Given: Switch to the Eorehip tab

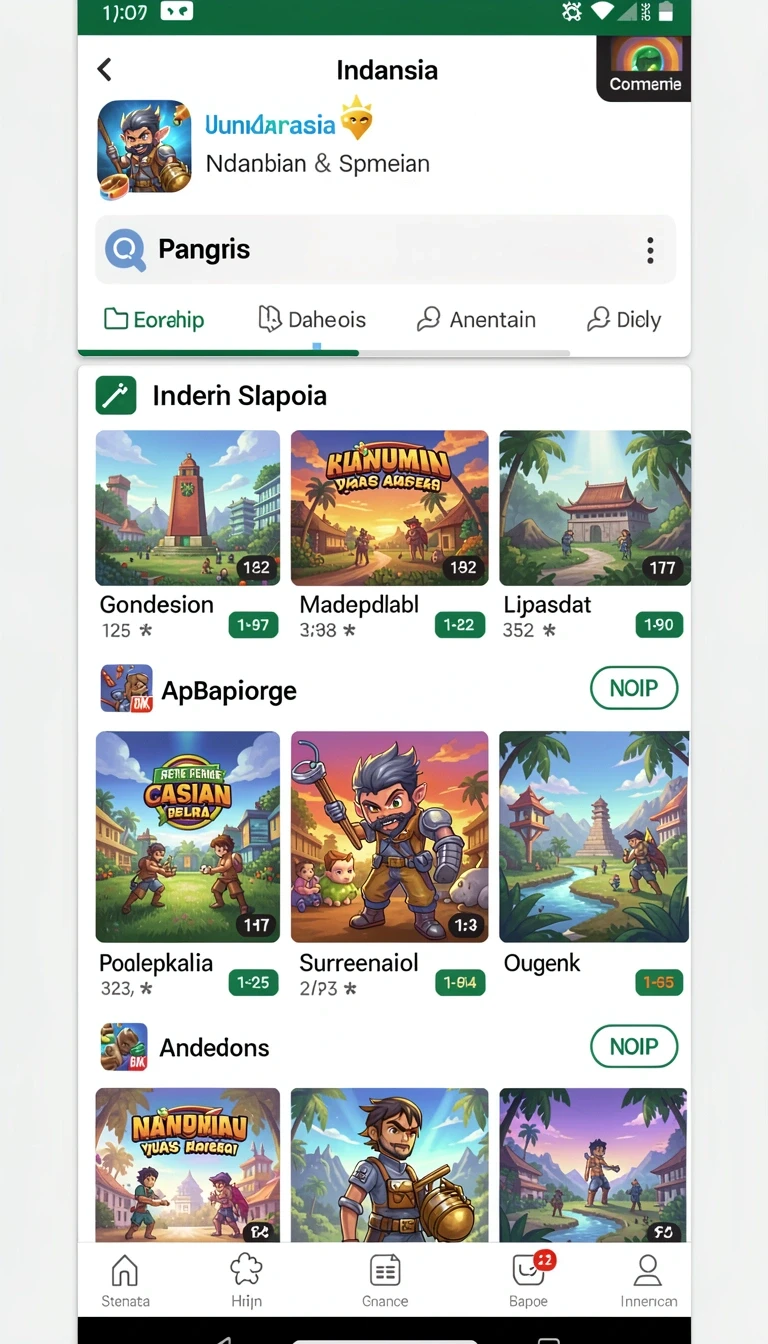Looking at the screenshot, I should (154, 320).
